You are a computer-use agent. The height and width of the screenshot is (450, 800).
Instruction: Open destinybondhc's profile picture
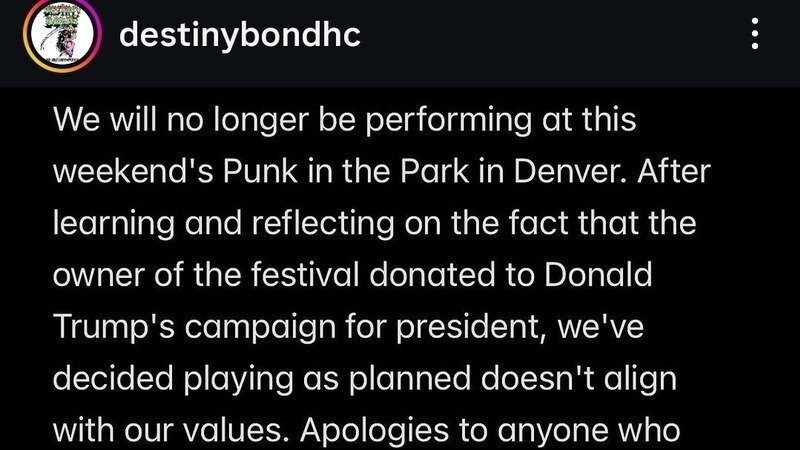tap(62, 38)
